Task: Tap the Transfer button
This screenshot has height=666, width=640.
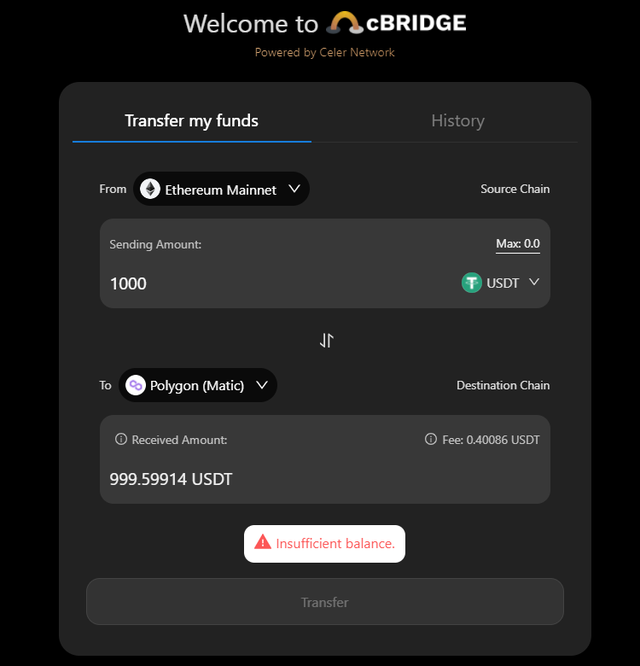Action: coord(325,602)
